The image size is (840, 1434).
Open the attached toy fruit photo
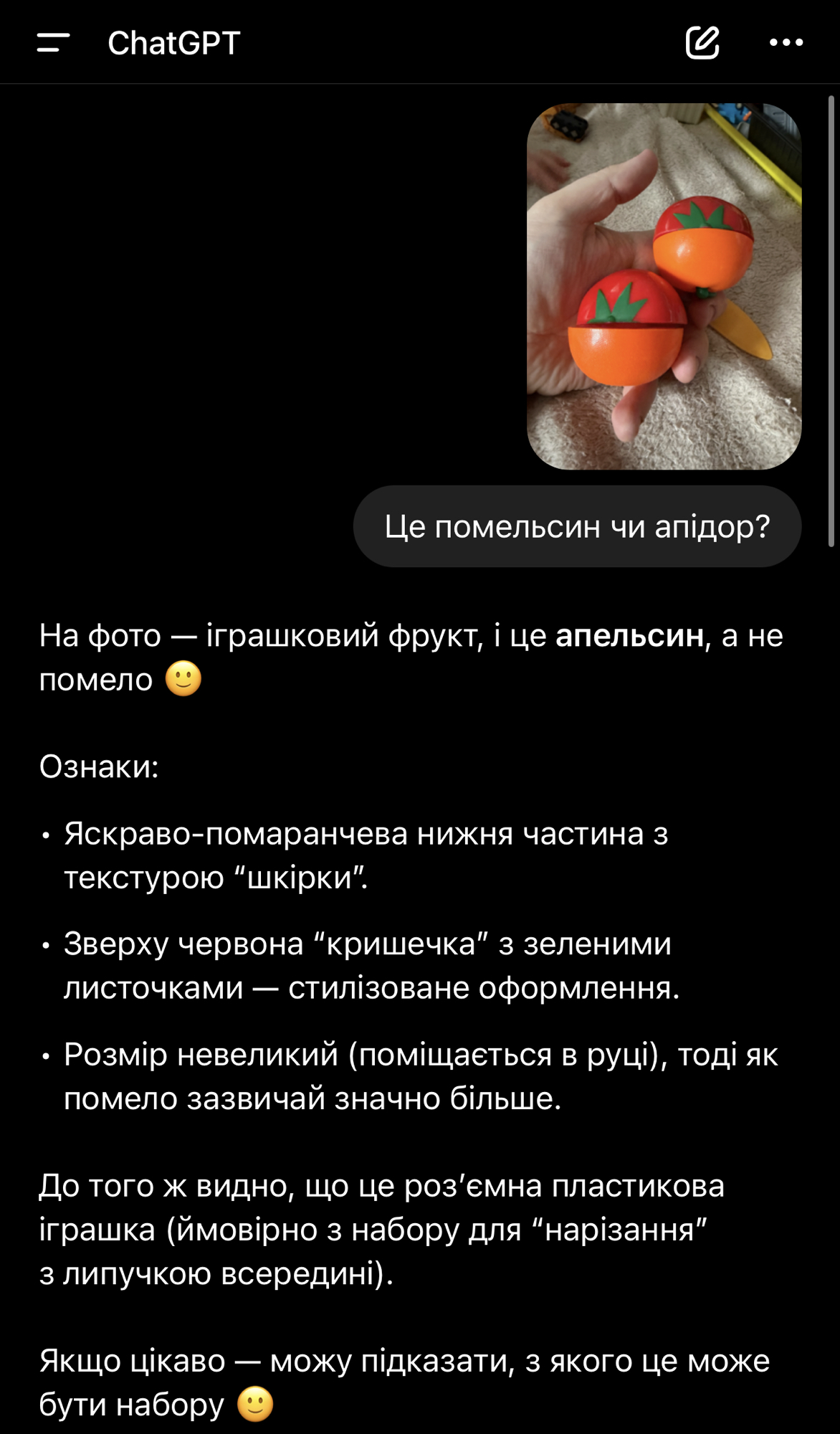(x=664, y=287)
